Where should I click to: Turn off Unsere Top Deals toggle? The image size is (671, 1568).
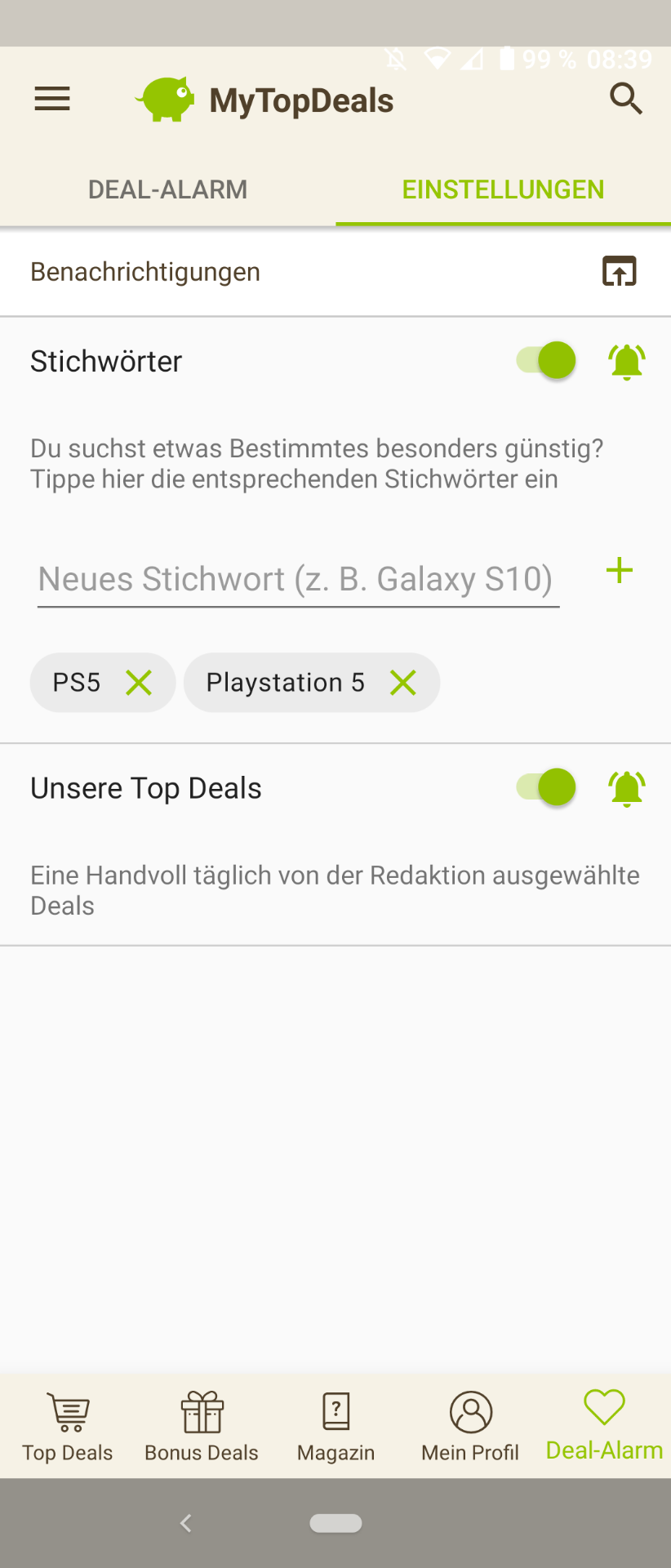[547, 787]
